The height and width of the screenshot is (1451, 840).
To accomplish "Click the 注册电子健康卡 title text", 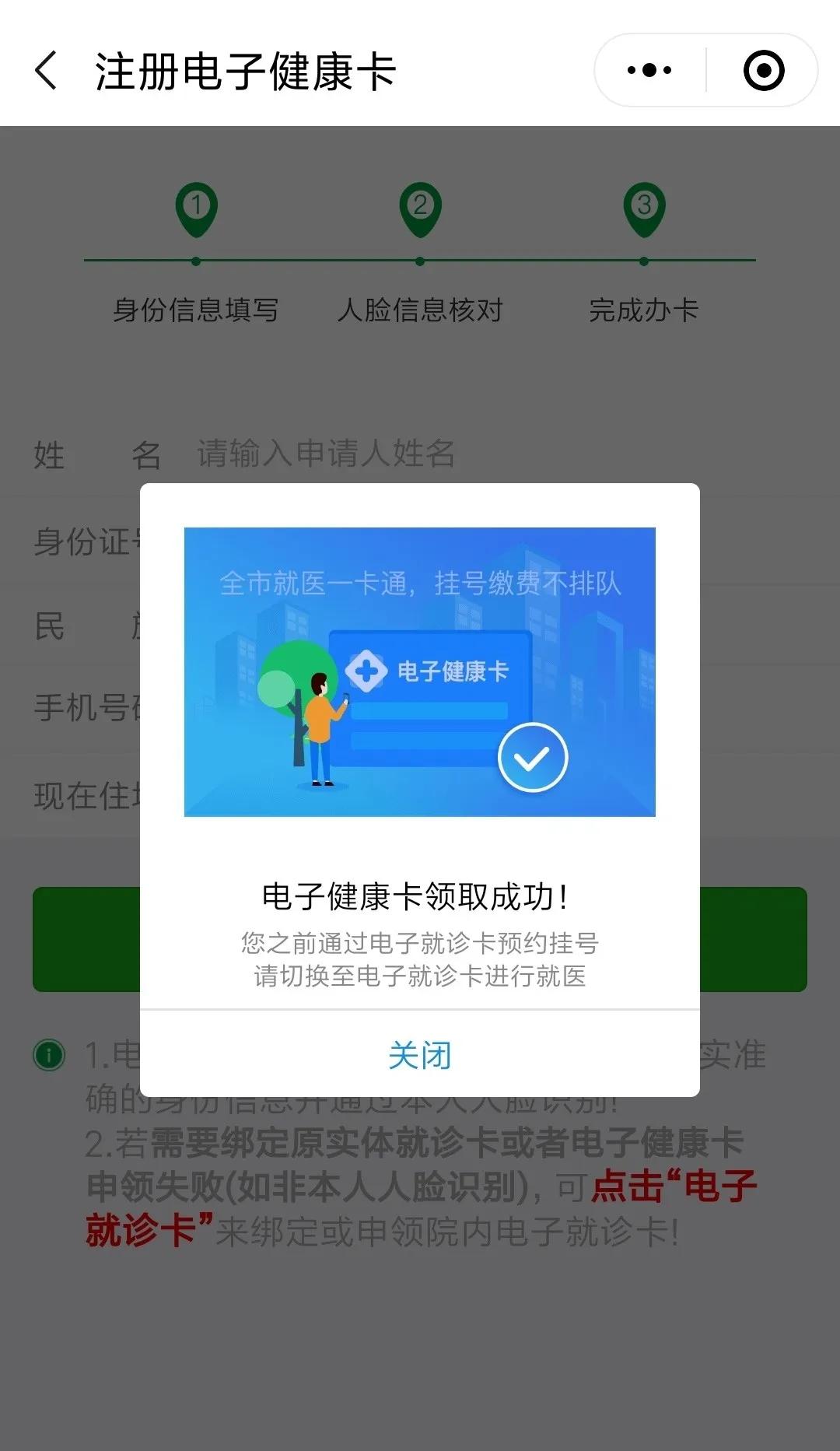I will (x=245, y=70).
